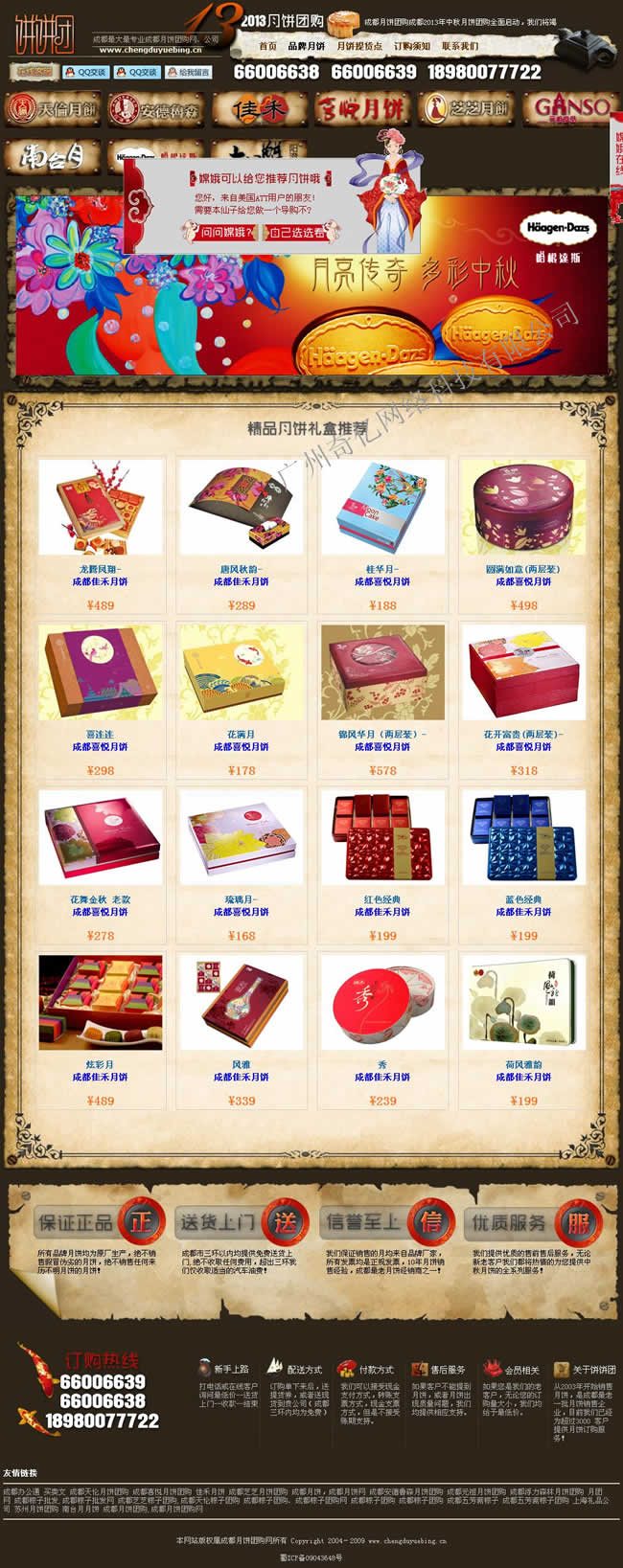This screenshot has width=623, height=1568.
Task: Open the 荷风雅韵 product card
Action: point(523,1003)
